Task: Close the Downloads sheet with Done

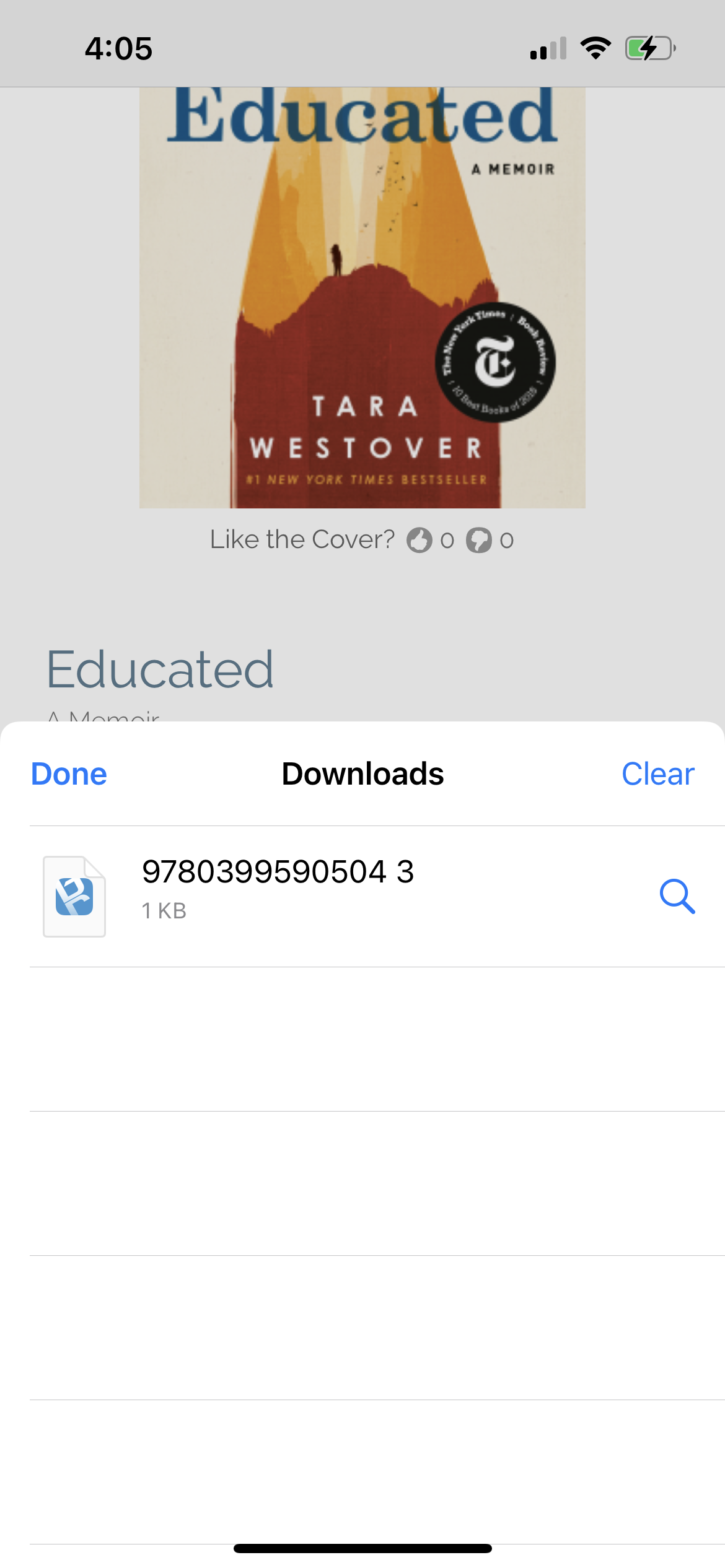Action: click(x=69, y=774)
